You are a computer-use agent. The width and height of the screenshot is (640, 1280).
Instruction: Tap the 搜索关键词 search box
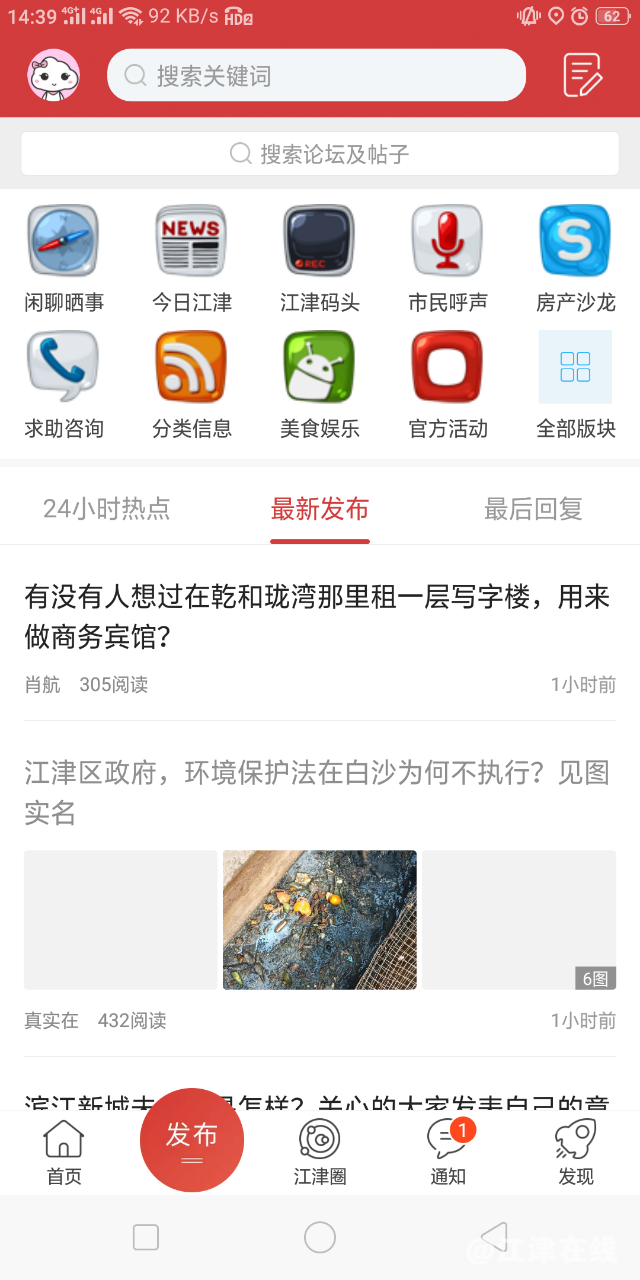[x=316, y=76]
